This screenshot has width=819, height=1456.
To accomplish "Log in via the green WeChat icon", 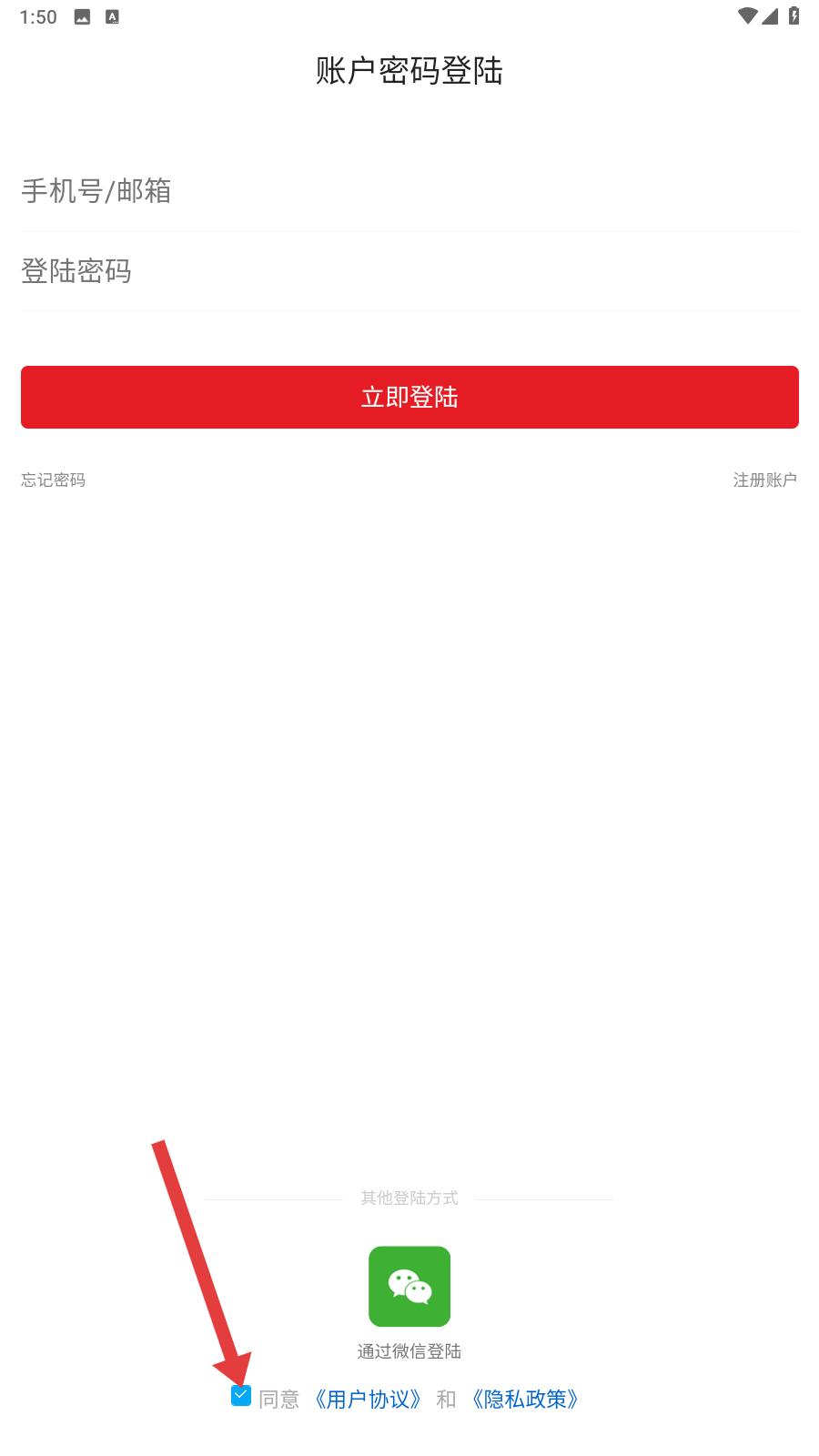I will point(409,1286).
